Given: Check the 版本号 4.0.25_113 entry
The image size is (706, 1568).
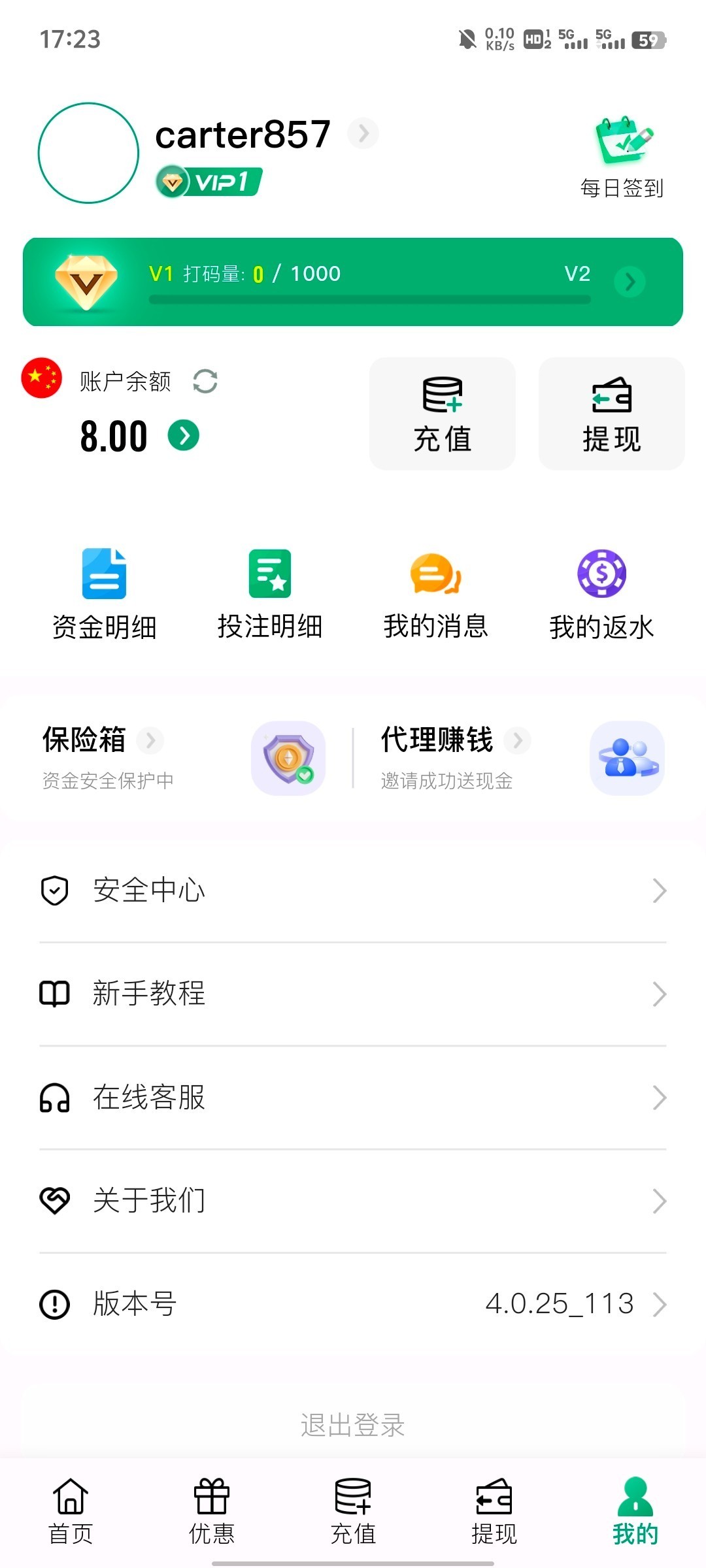Looking at the screenshot, I should pos(353,1303).
